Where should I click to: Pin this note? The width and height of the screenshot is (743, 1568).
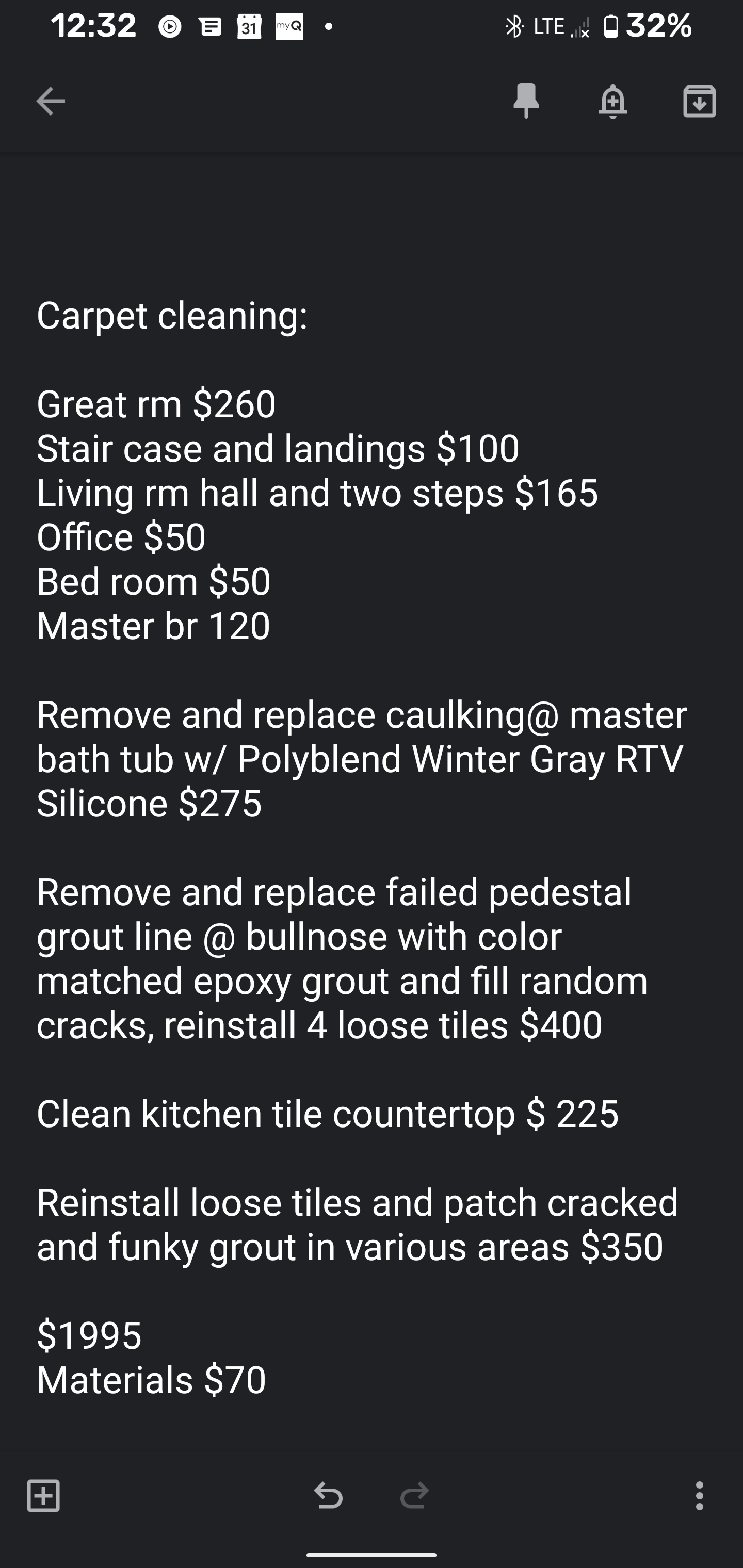[x=526, y=101]
